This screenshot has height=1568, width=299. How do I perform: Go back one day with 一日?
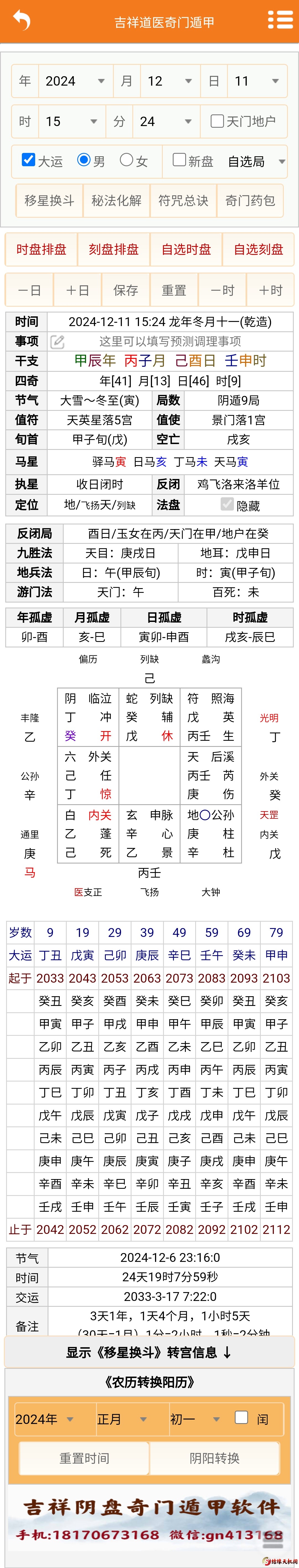click(29, 290)
